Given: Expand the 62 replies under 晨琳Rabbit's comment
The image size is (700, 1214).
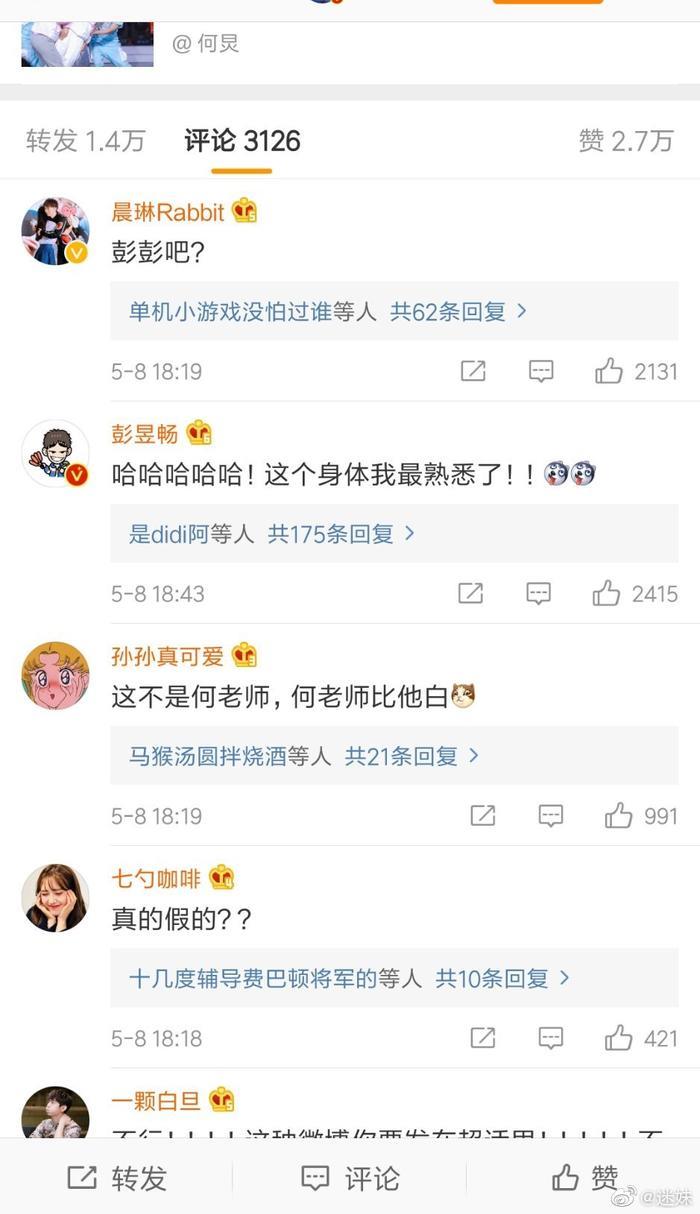Looking at the screenshot, I should (x=394, y=311).
